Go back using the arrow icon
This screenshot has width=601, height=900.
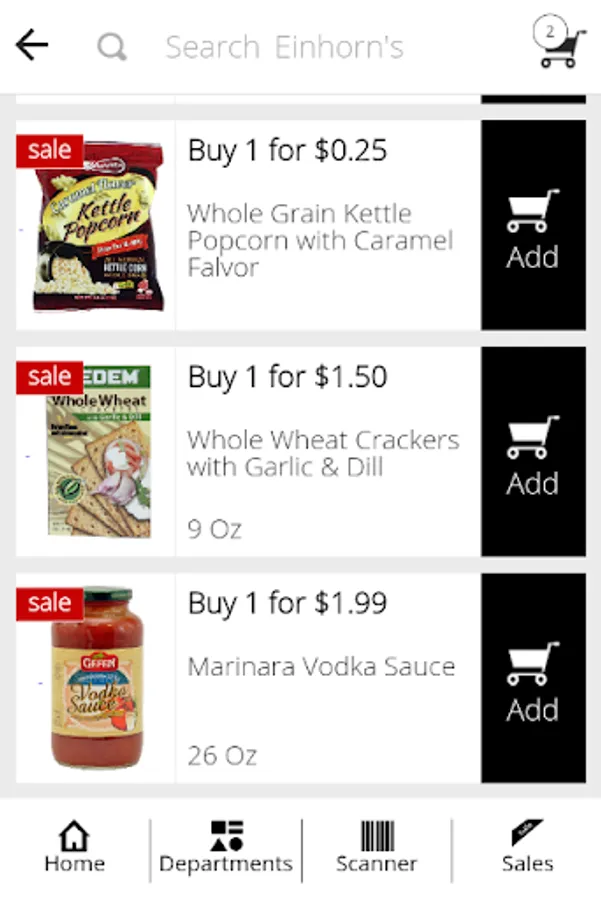32,45
